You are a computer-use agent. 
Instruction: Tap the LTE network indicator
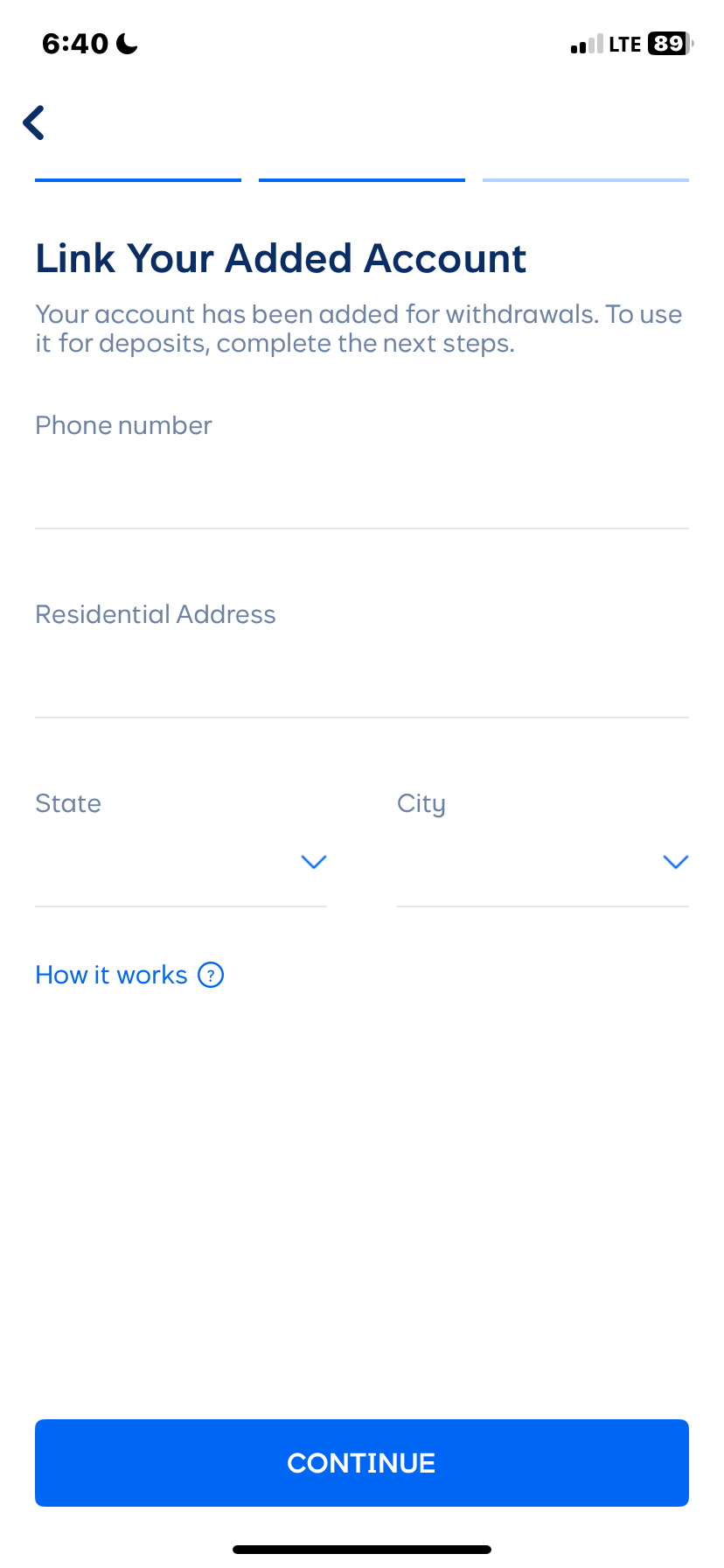point(624,43)
